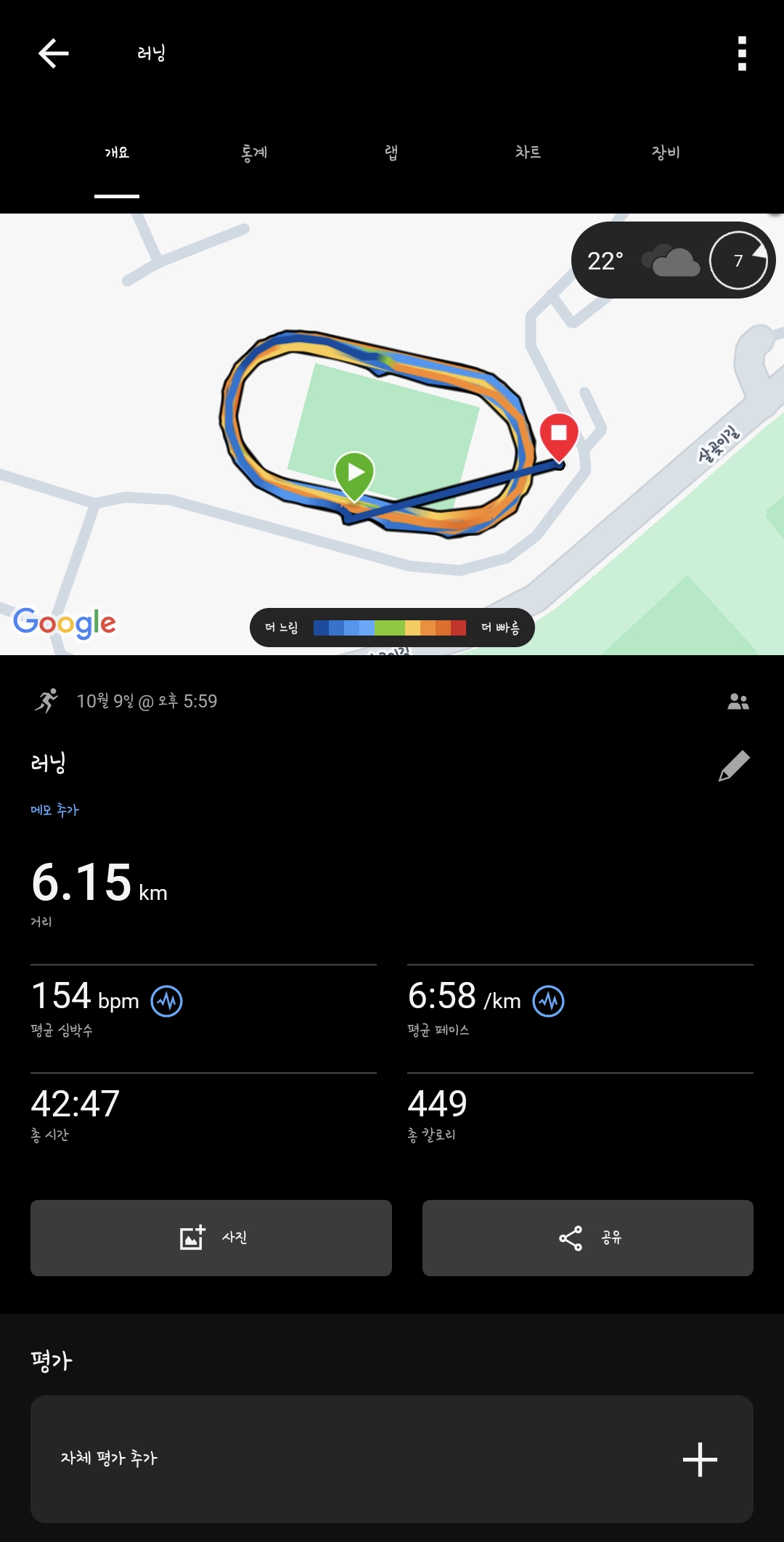This screenshot has width=784, height=1542.
Task: Switch to the 통계 tab
Action: click(x=254, y=153)
